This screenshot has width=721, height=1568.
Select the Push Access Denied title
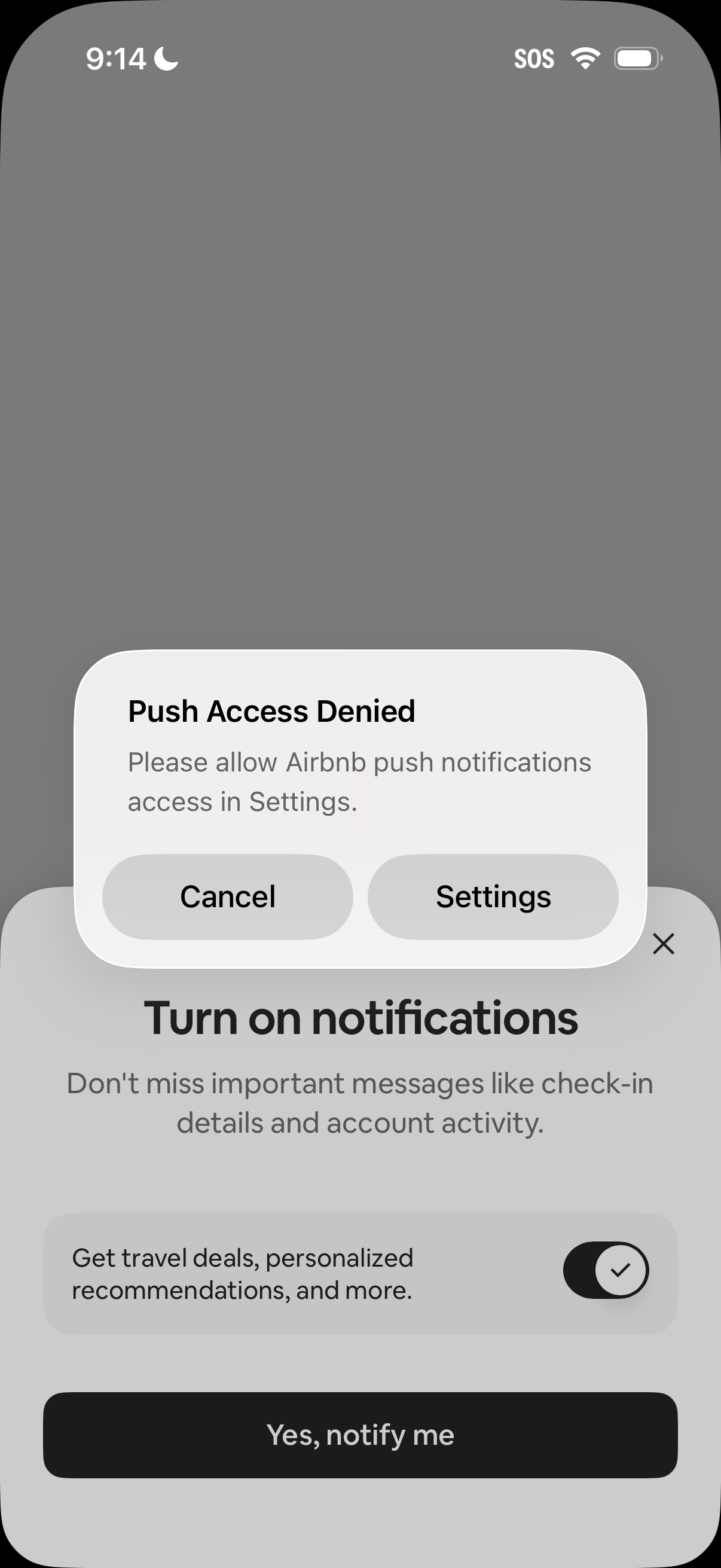271,710
